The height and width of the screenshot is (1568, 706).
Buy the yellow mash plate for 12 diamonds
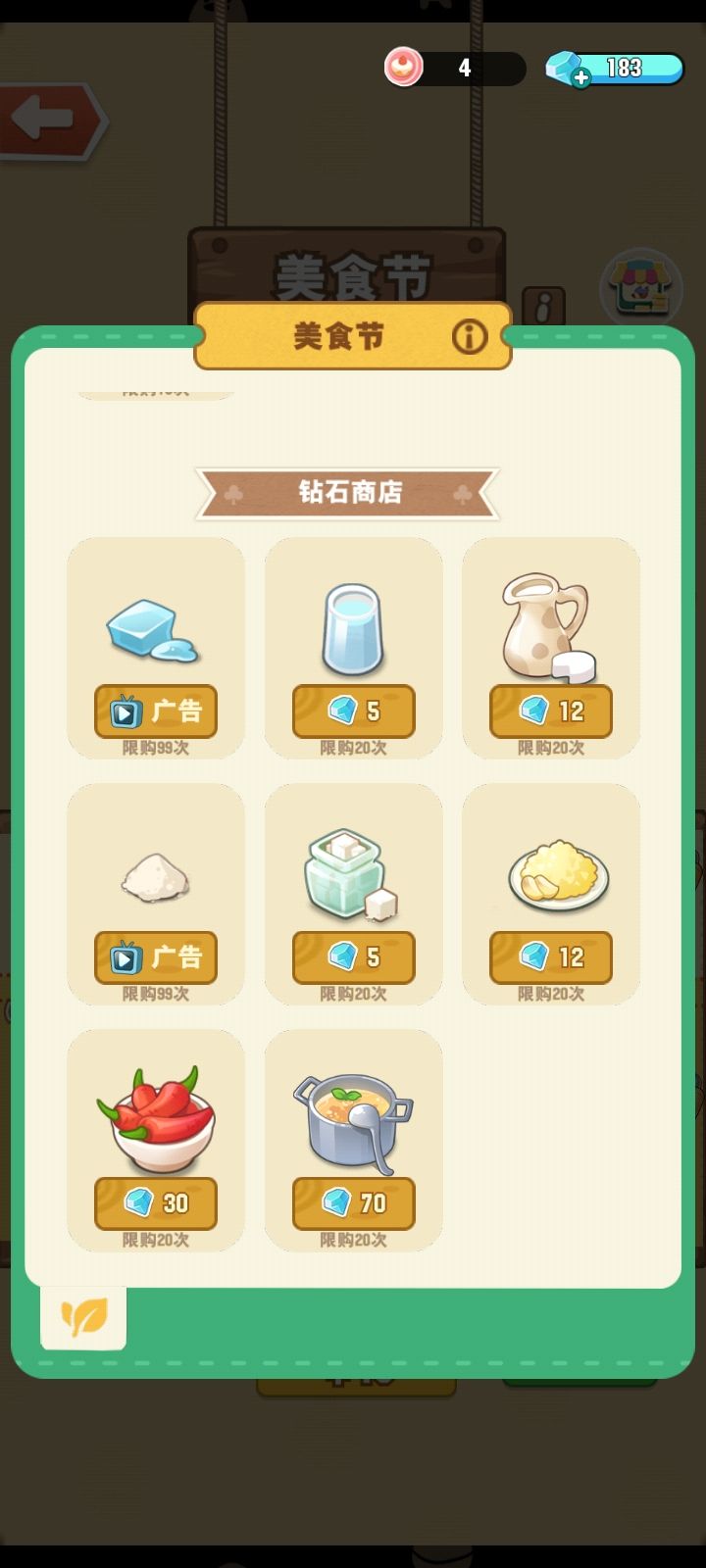coord(551,957)
